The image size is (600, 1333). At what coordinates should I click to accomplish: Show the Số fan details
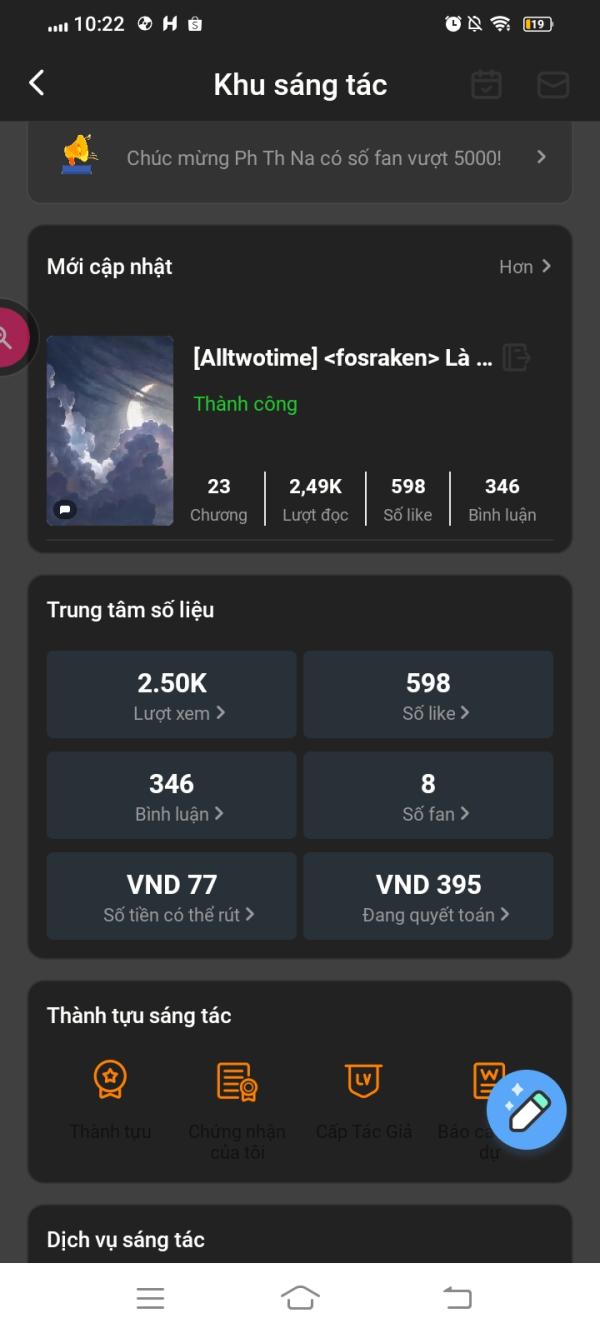[x=428, y=795]
